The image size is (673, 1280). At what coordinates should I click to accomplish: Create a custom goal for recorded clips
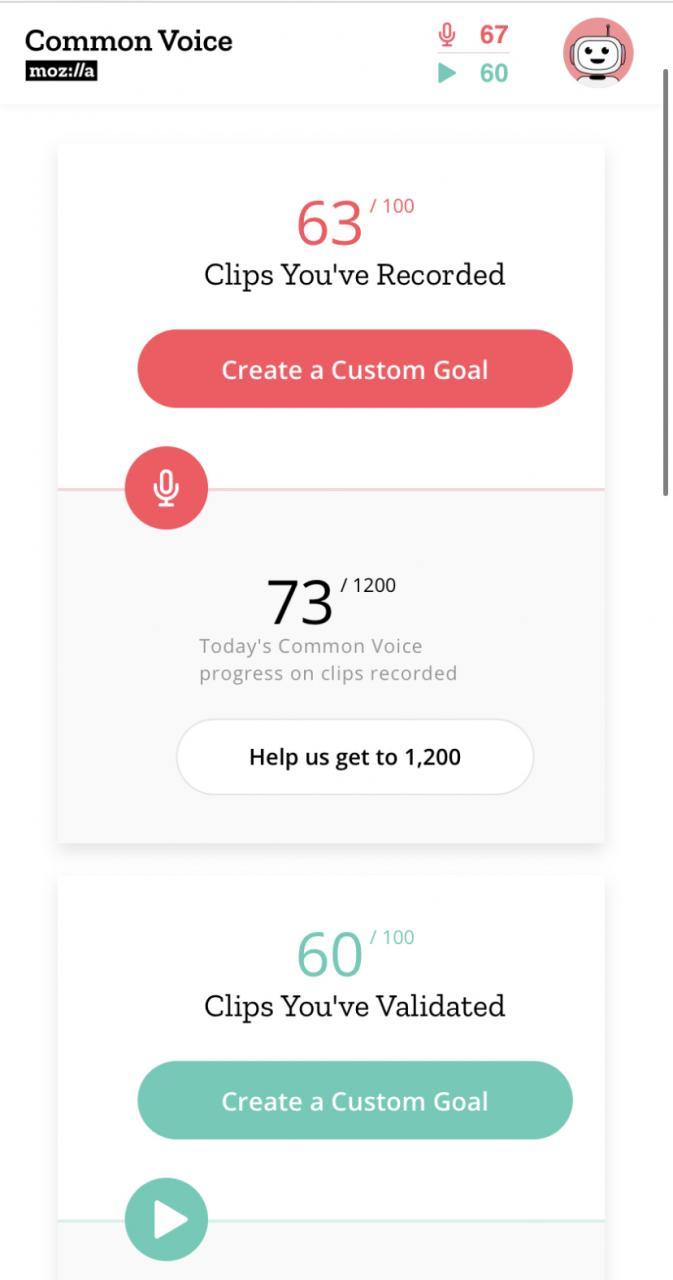click(355, 369)
